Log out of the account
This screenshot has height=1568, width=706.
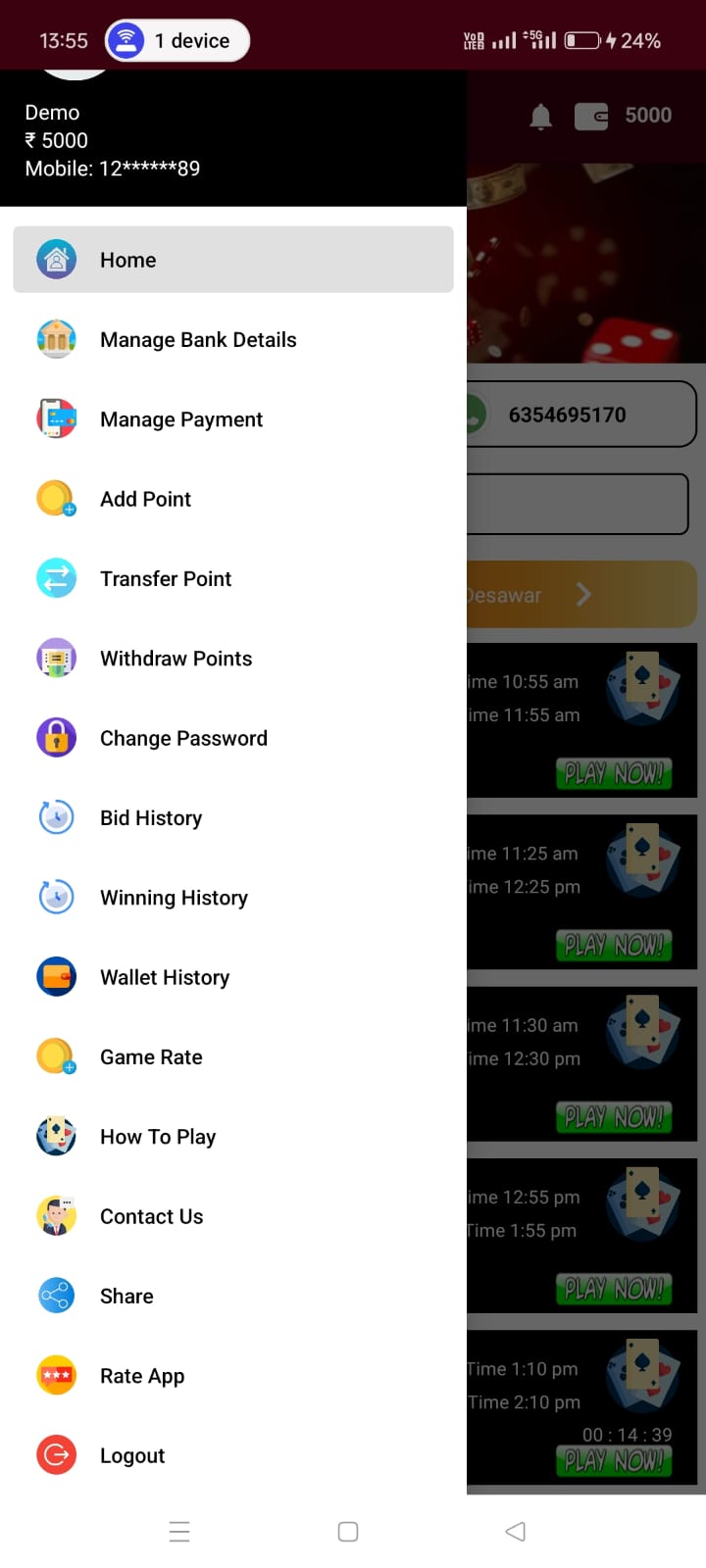[x=233, y=1455]
